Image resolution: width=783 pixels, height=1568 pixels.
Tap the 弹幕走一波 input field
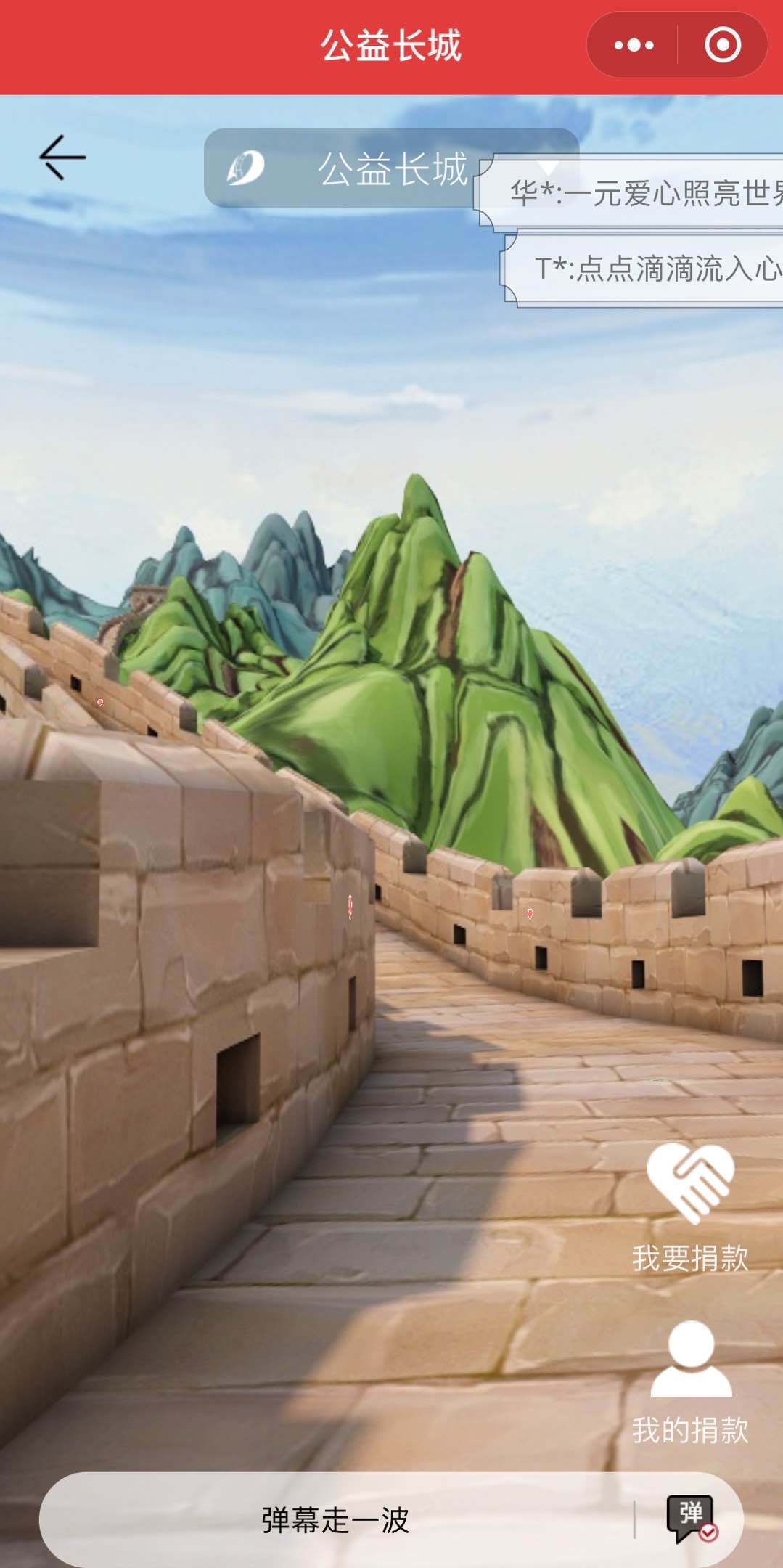click(x=335, y=1519)
